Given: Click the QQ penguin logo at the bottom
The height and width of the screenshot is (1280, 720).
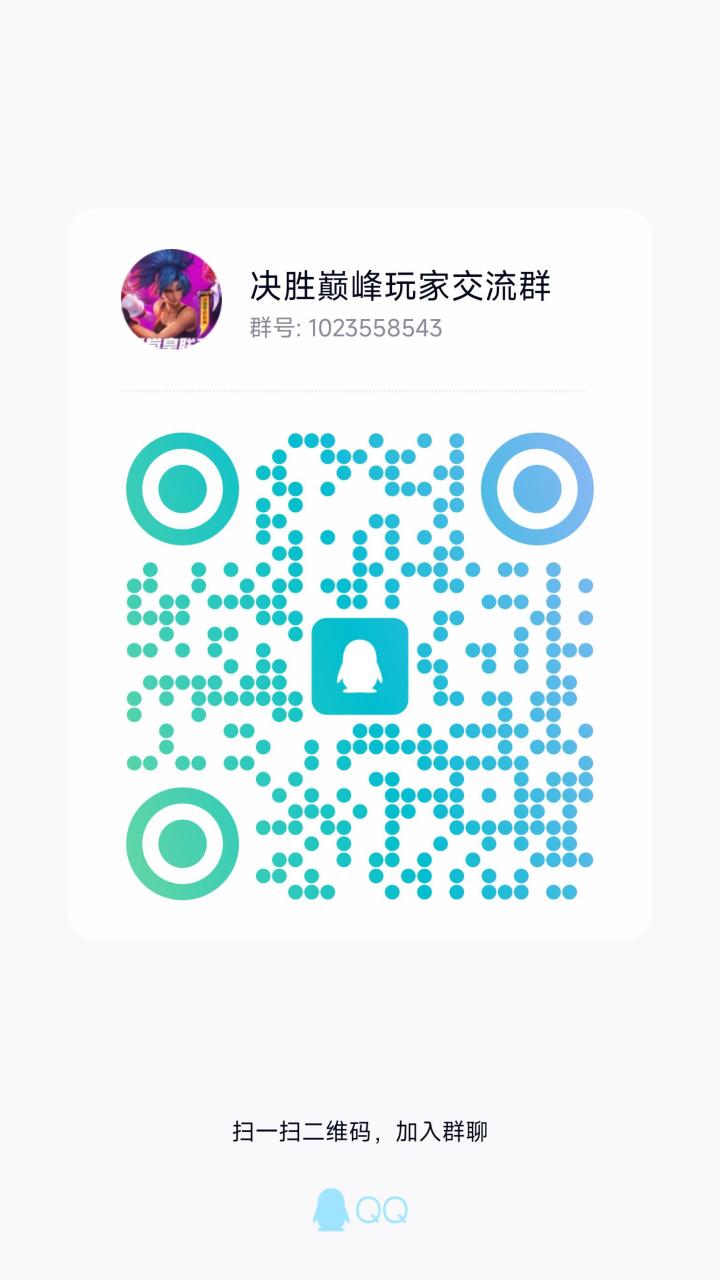Looking at the screenshot, I should [x=330, y=1207].
